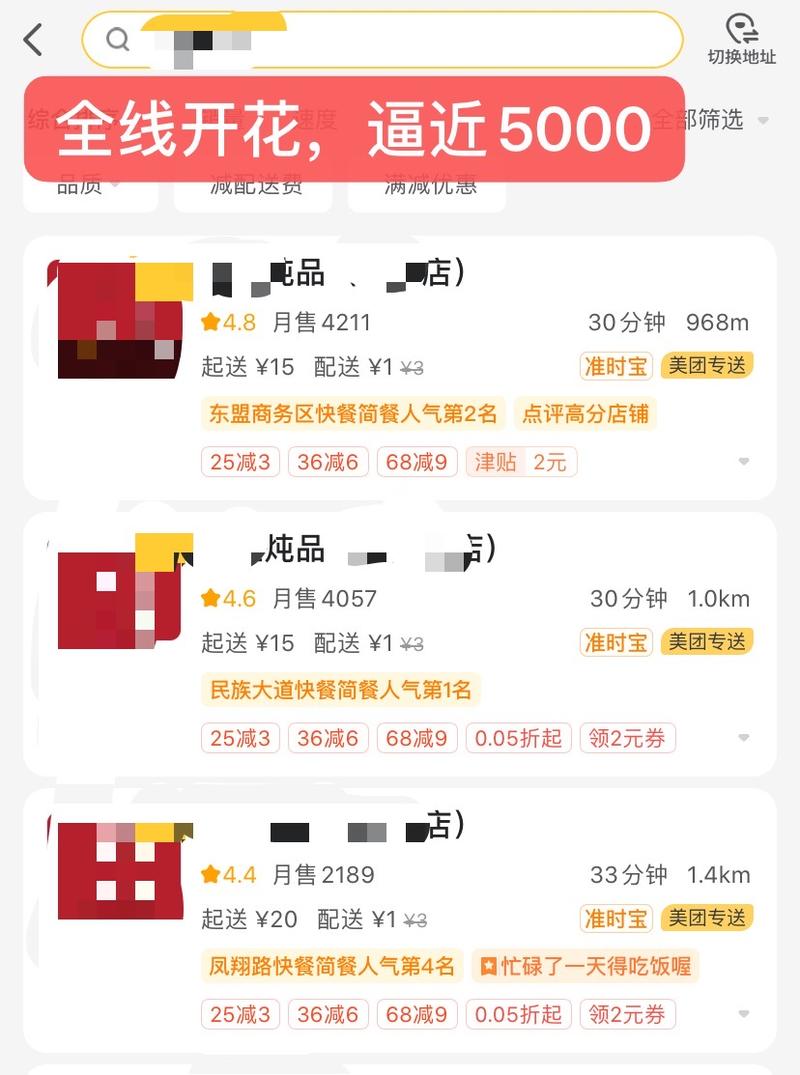The width and height of the screenshot is (800, 1075).
Task: Open the 切换地址 address switcher
Action: point(744,40)
